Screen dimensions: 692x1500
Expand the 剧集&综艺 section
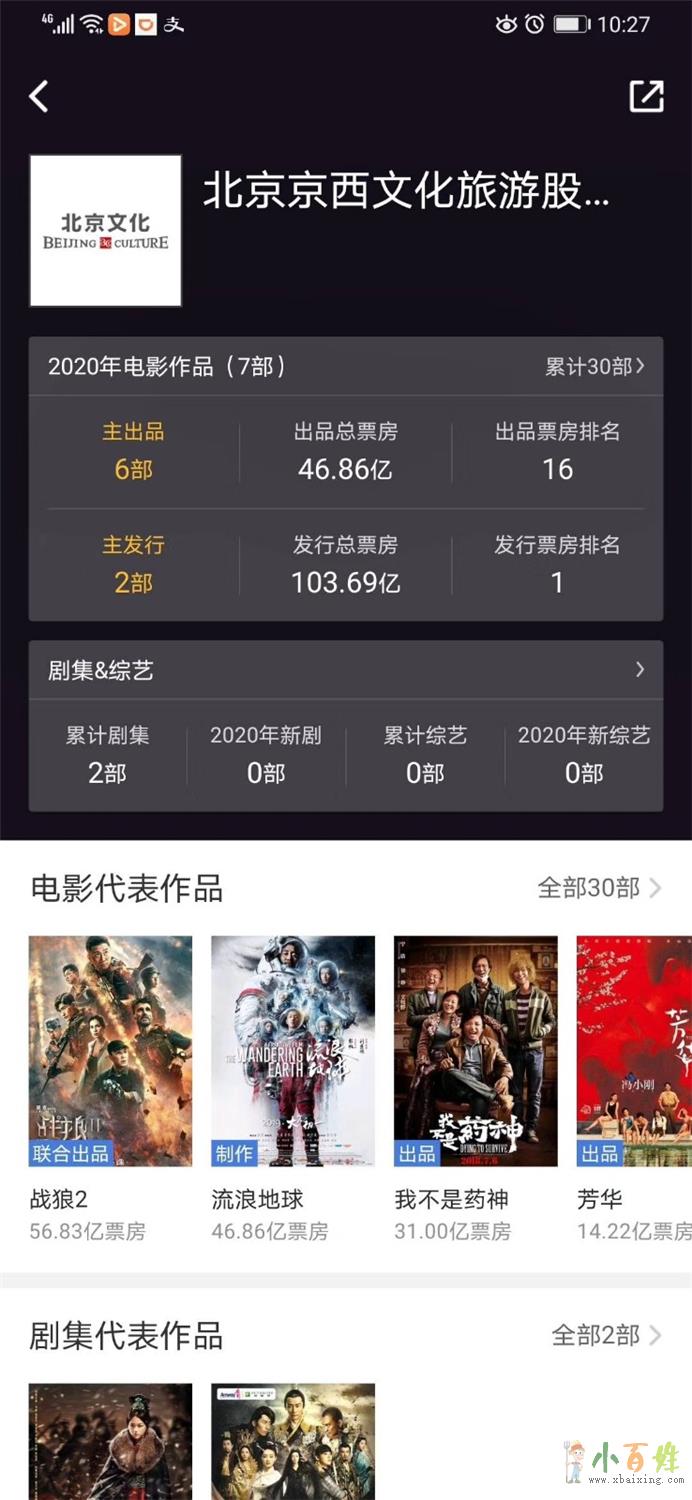click(640, 670)
